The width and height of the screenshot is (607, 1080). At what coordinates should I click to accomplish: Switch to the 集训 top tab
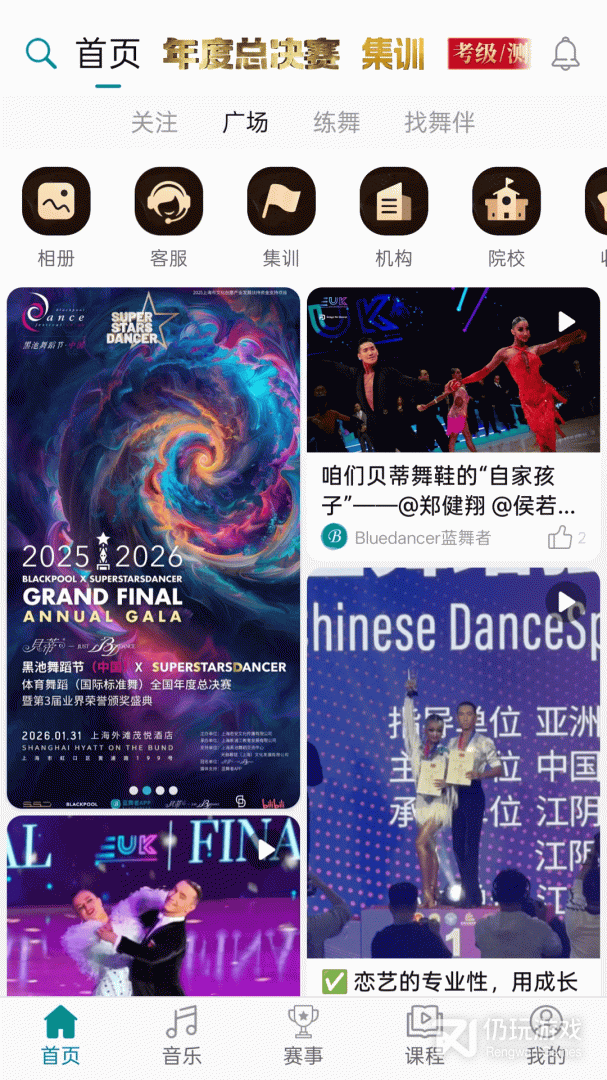[x=393, y=54]
